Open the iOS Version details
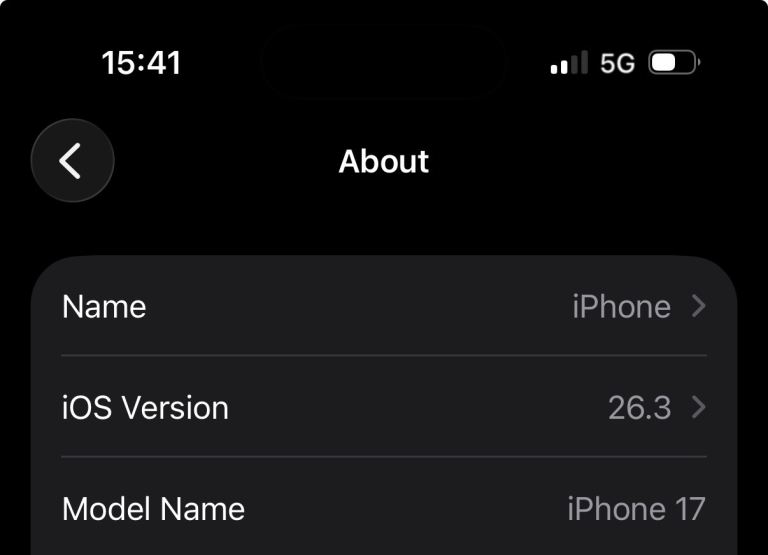Image resolution: width=768 pixels, height=555 pixels. tap(384, 407)
